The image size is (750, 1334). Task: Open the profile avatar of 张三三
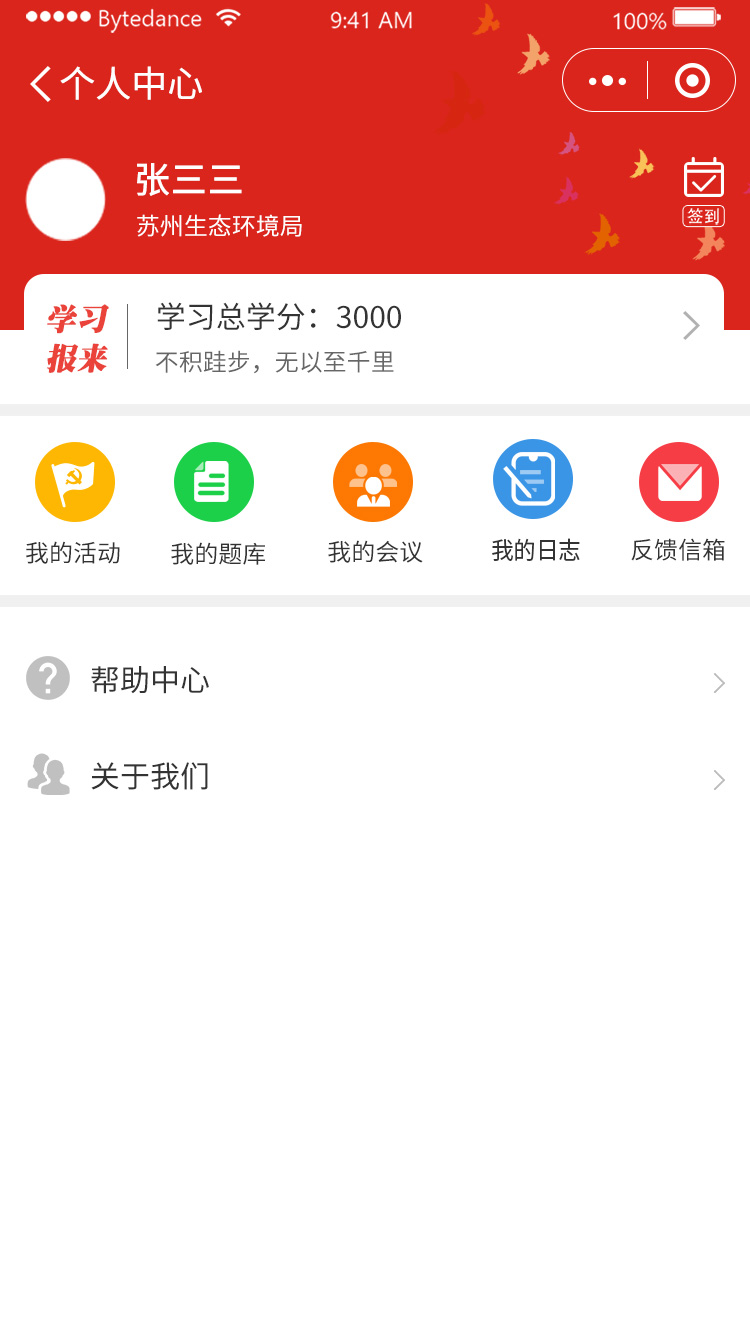coord(66,199)
